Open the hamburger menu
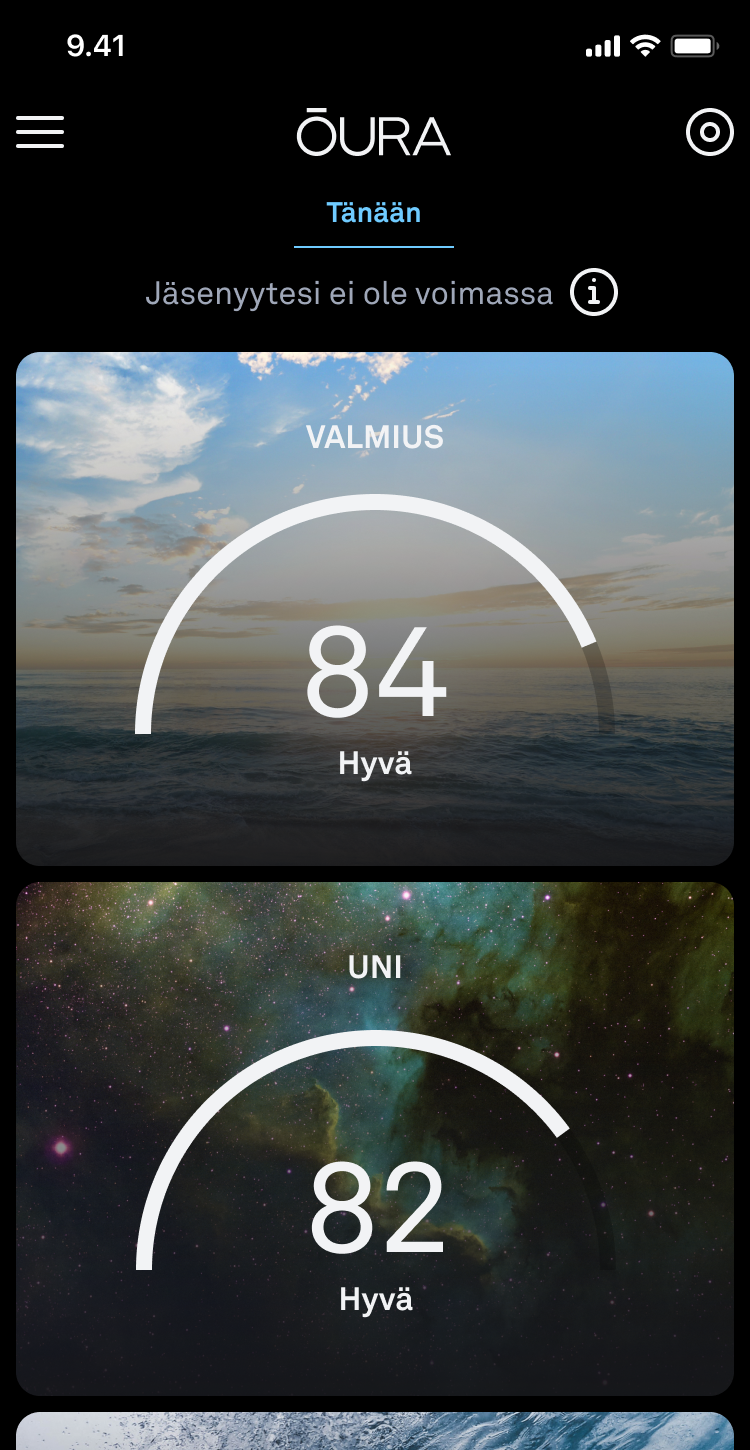Viewport: 750px width, 1450px height. click(x=40, y=132)
